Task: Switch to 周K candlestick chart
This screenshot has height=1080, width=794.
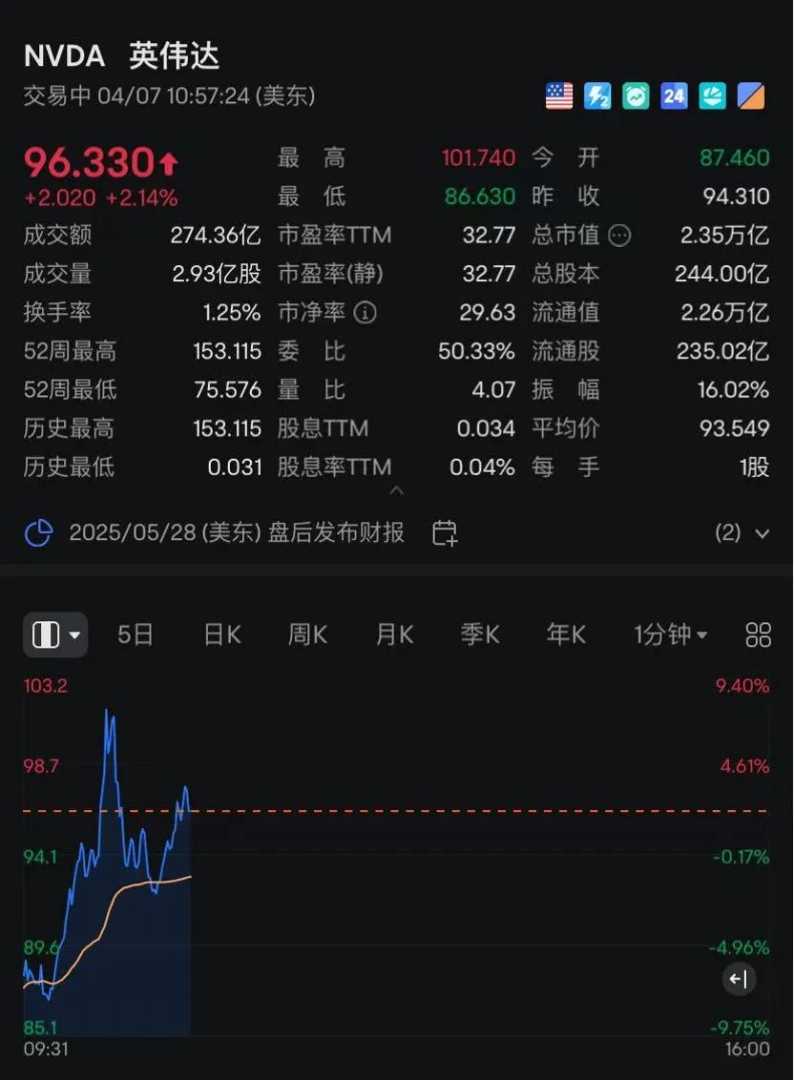Action: (x=307, y=634)
